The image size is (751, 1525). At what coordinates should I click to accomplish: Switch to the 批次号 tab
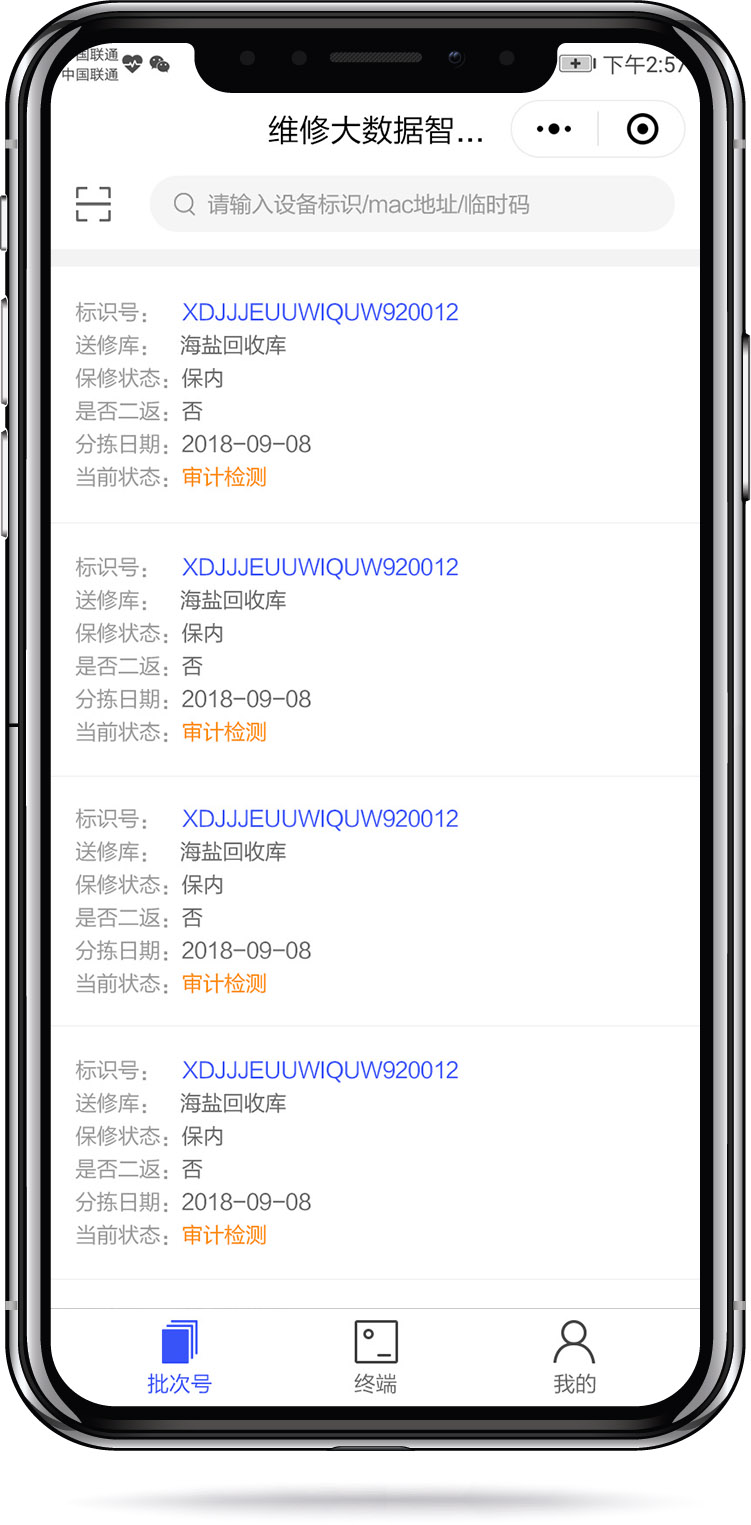click(x=179, y=1357)
